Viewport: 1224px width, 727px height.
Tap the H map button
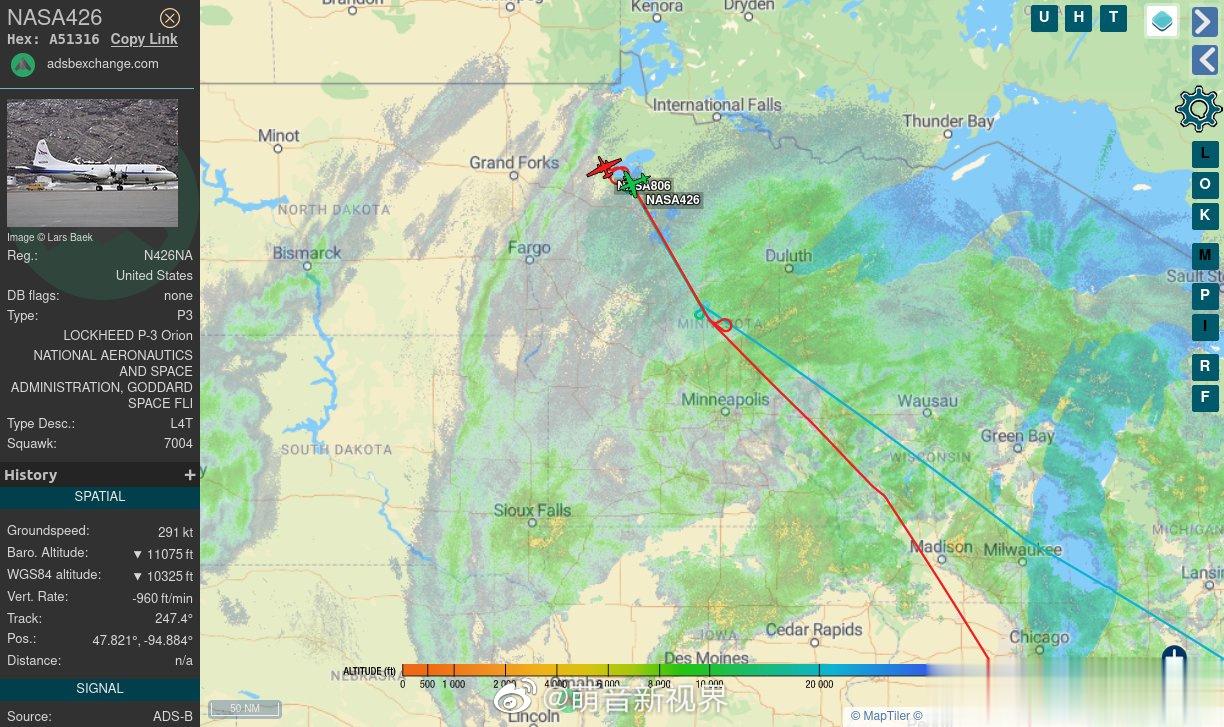1078,17
